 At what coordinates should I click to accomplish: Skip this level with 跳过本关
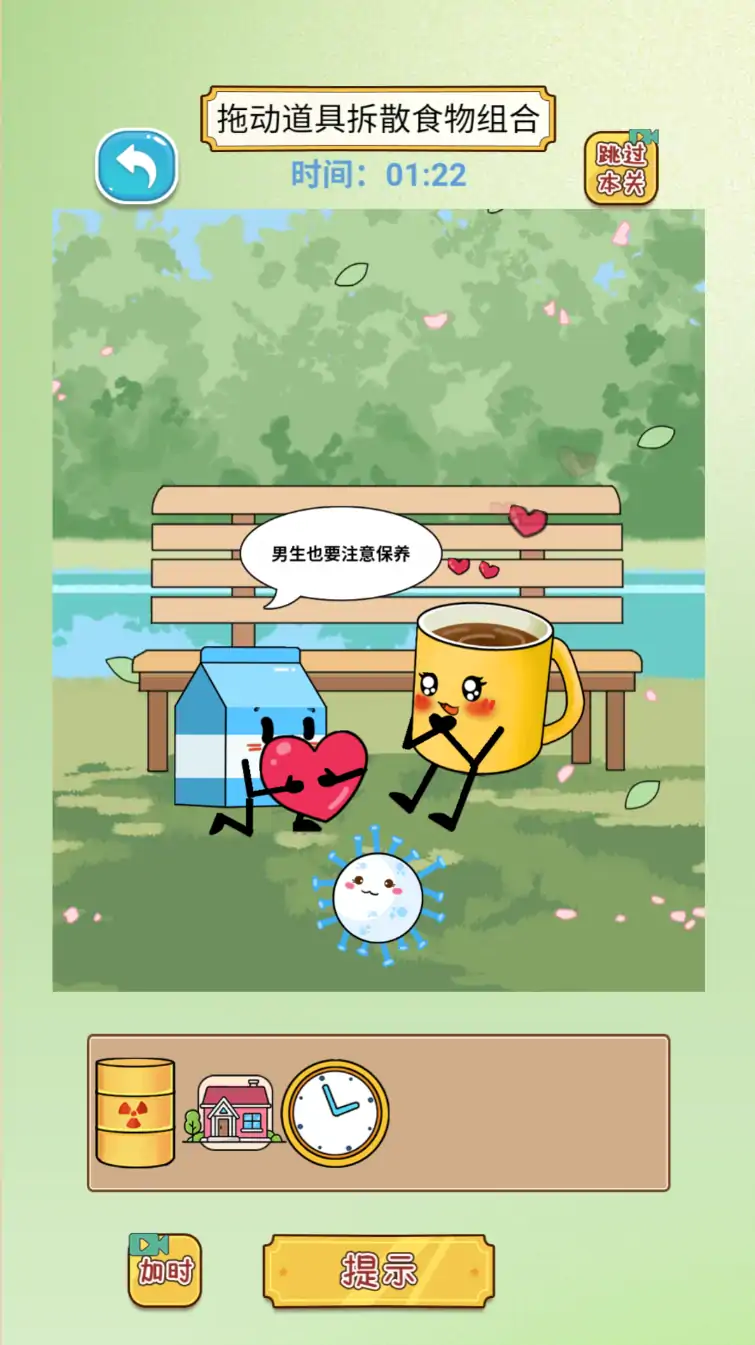621,168
